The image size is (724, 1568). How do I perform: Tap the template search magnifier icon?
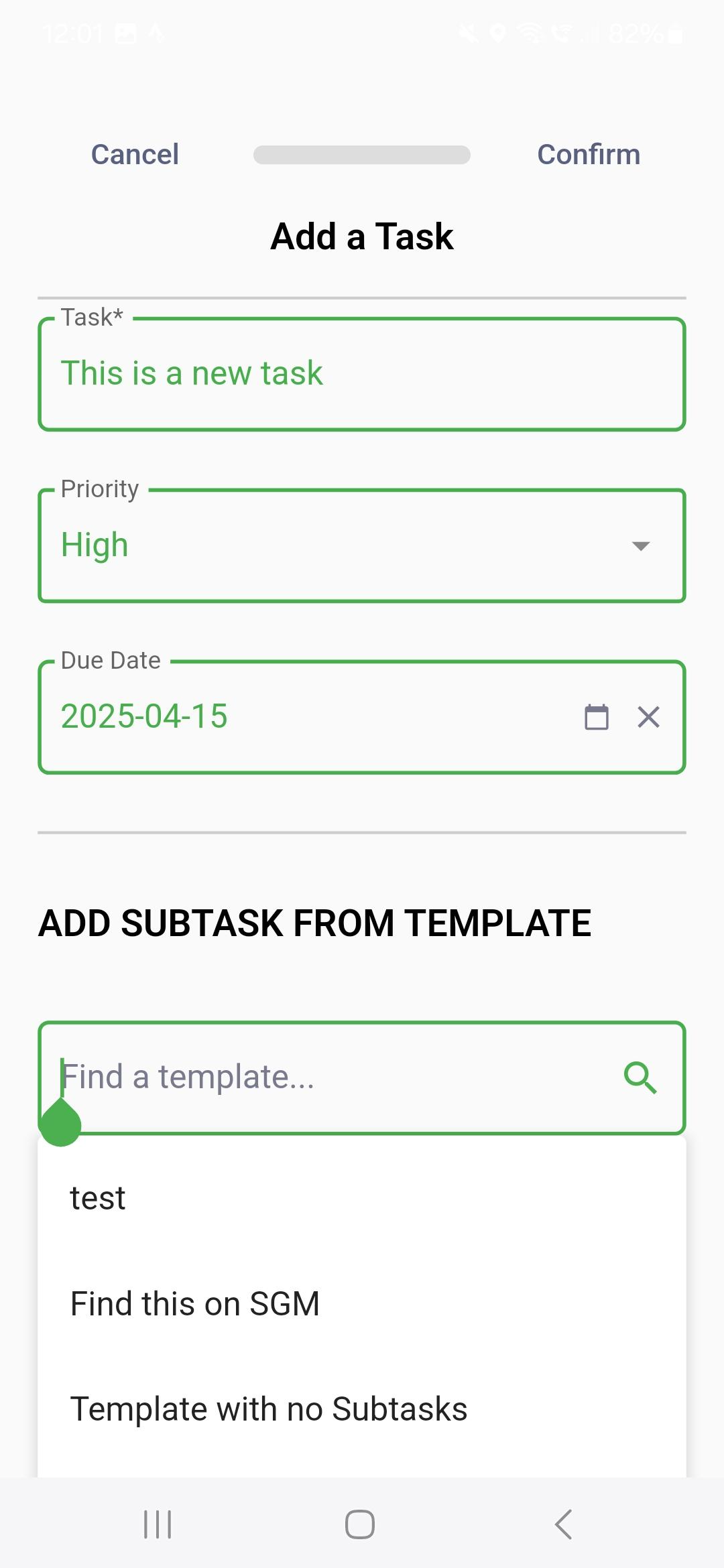click(640, 1077)
